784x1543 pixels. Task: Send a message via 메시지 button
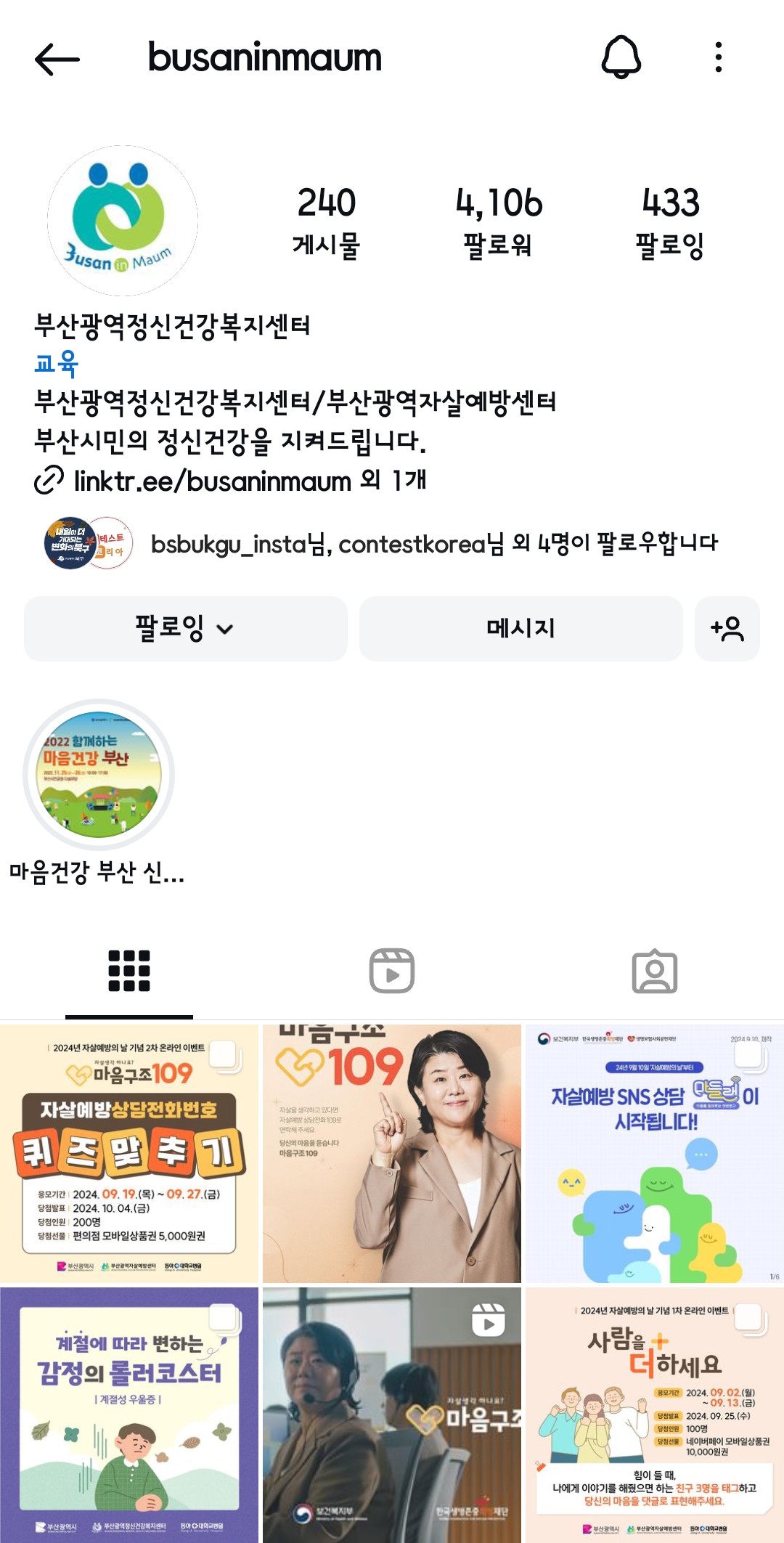520,629
